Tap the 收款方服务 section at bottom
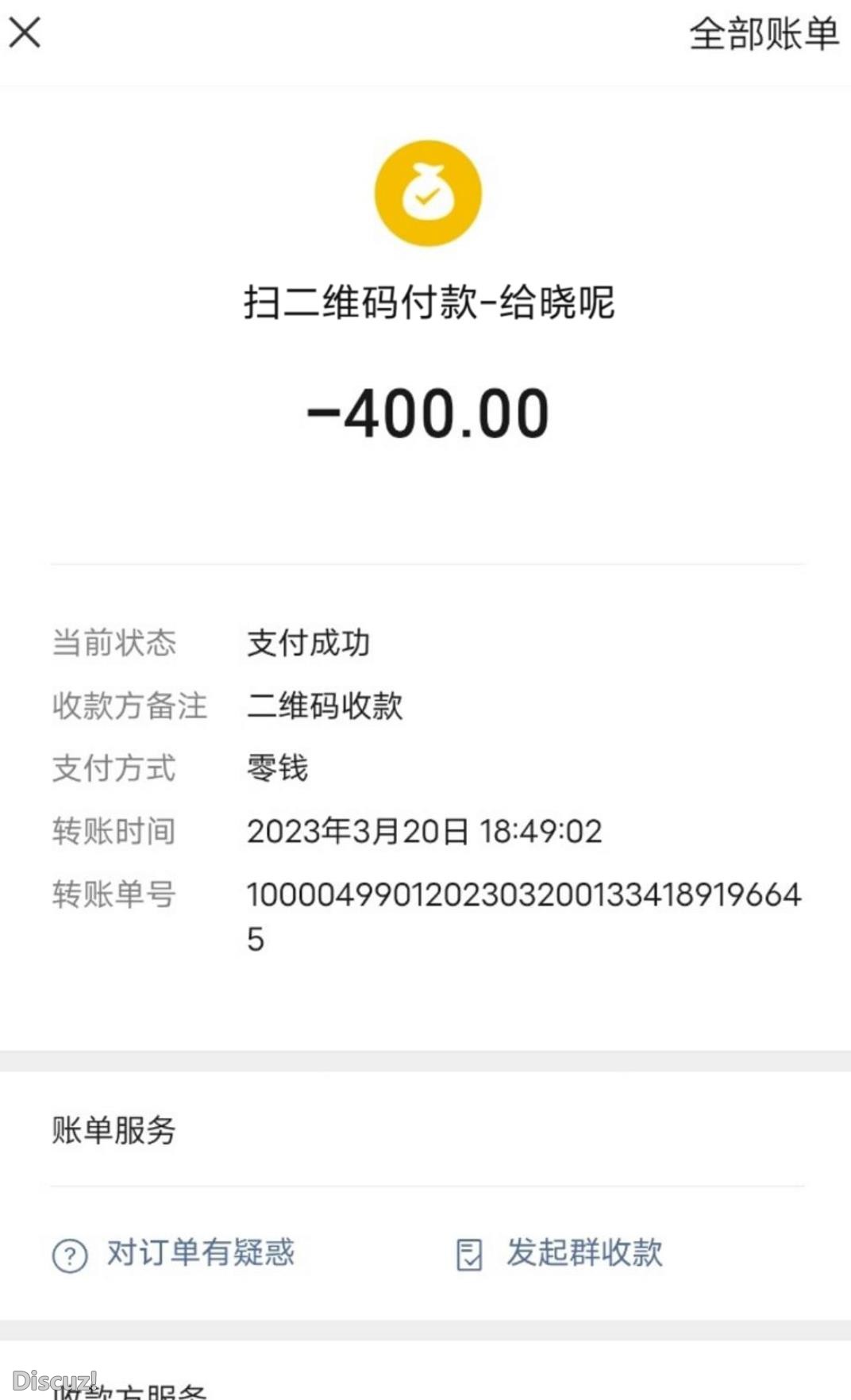The height and width of the screenshot is (1400, 851). pos(129,1389)
